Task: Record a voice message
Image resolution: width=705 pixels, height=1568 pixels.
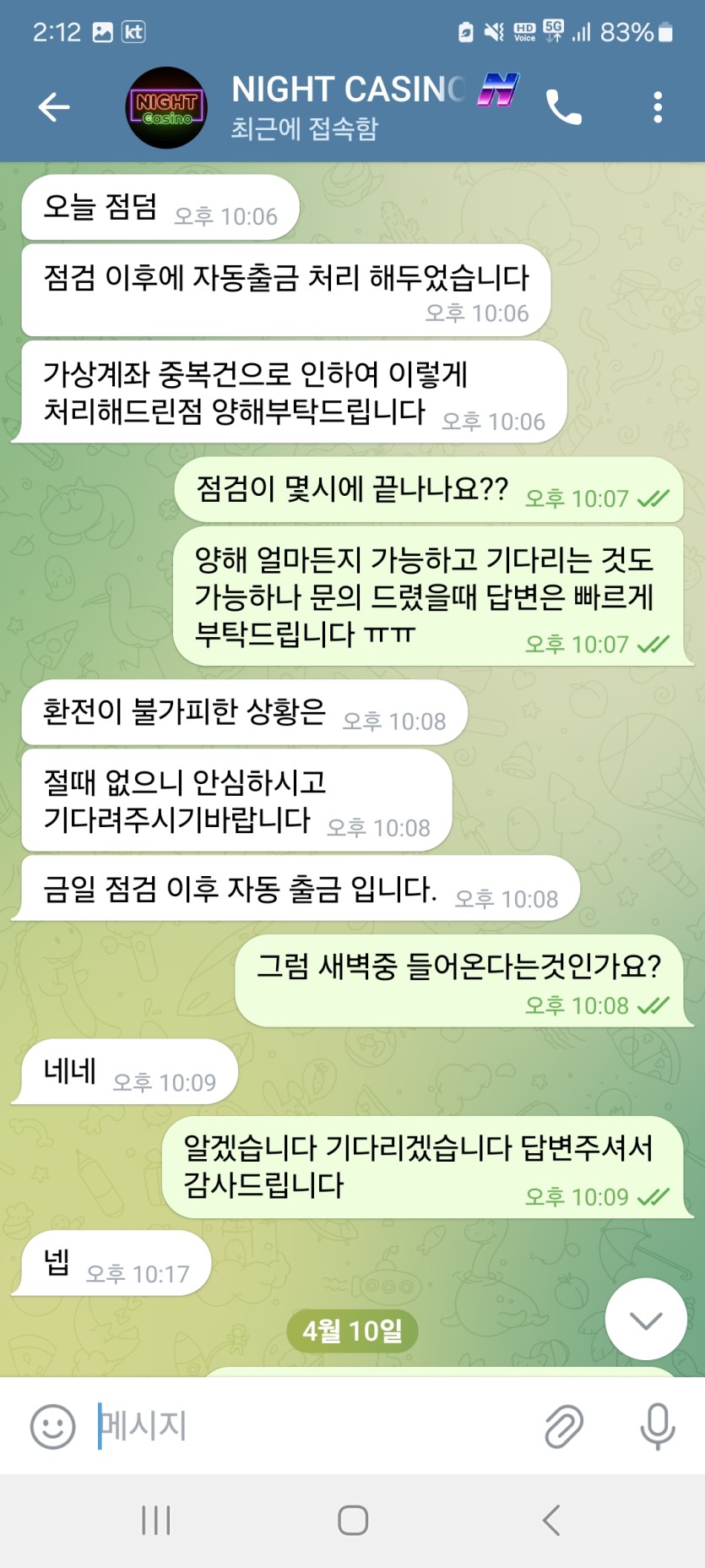Action: [657, 1426]
